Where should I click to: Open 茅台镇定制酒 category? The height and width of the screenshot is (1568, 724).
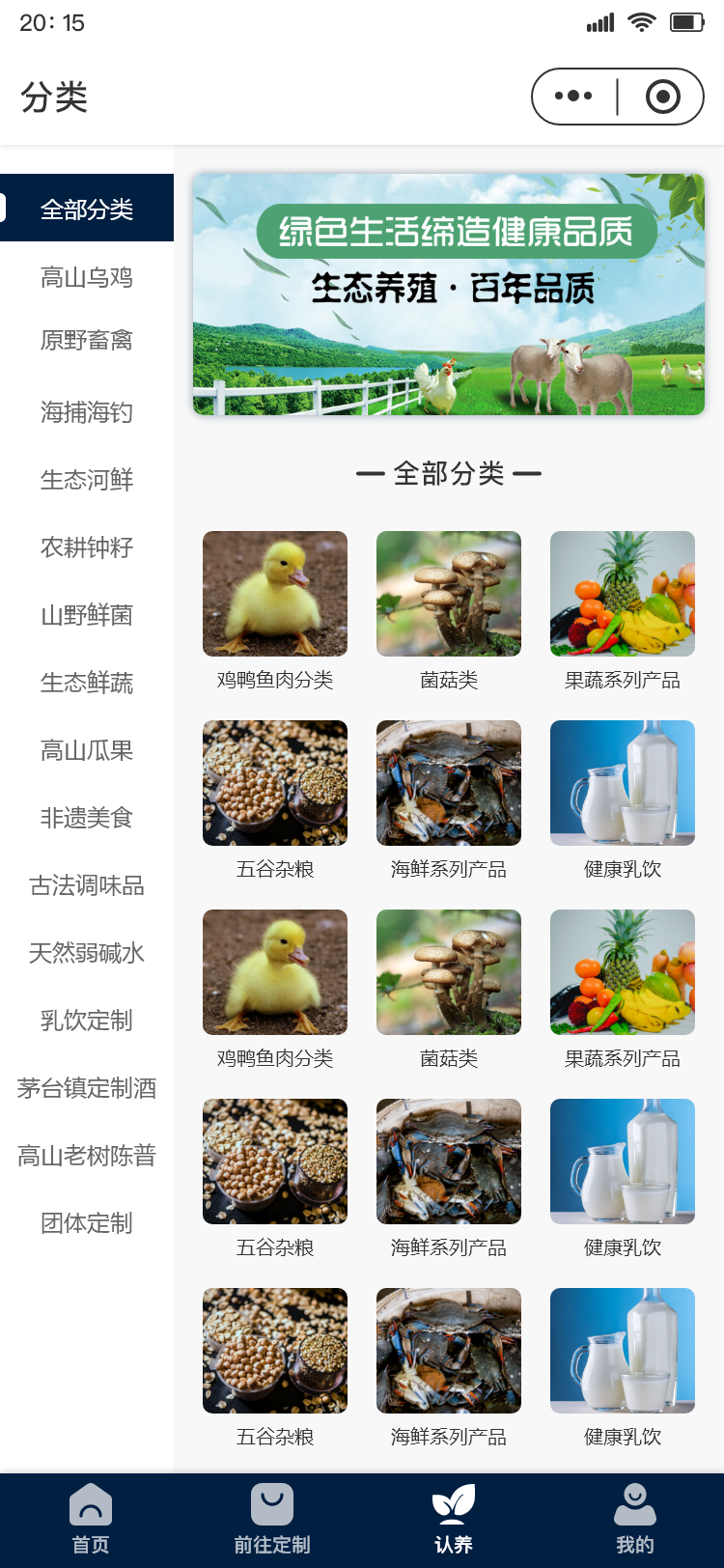(87, 1088)
